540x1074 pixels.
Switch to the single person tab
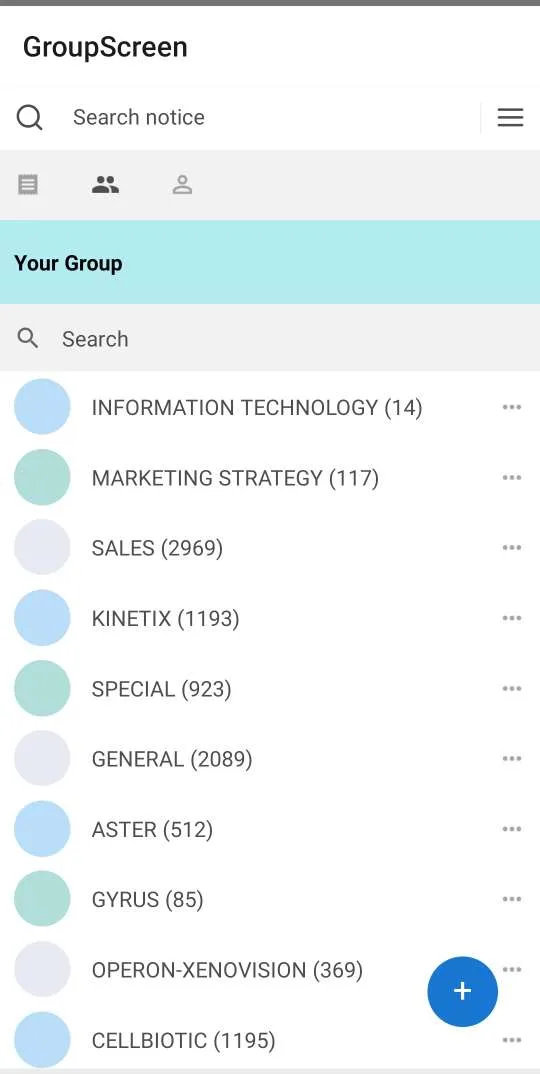(x=182, y=184)
